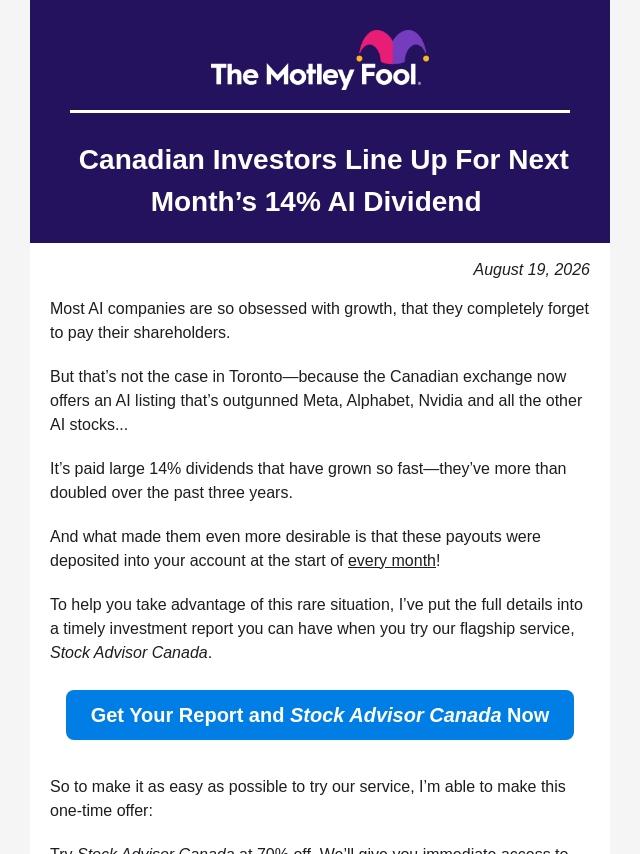Tap the Get Your Report and Stock Advisor Canada Now button

coord(320,715)
